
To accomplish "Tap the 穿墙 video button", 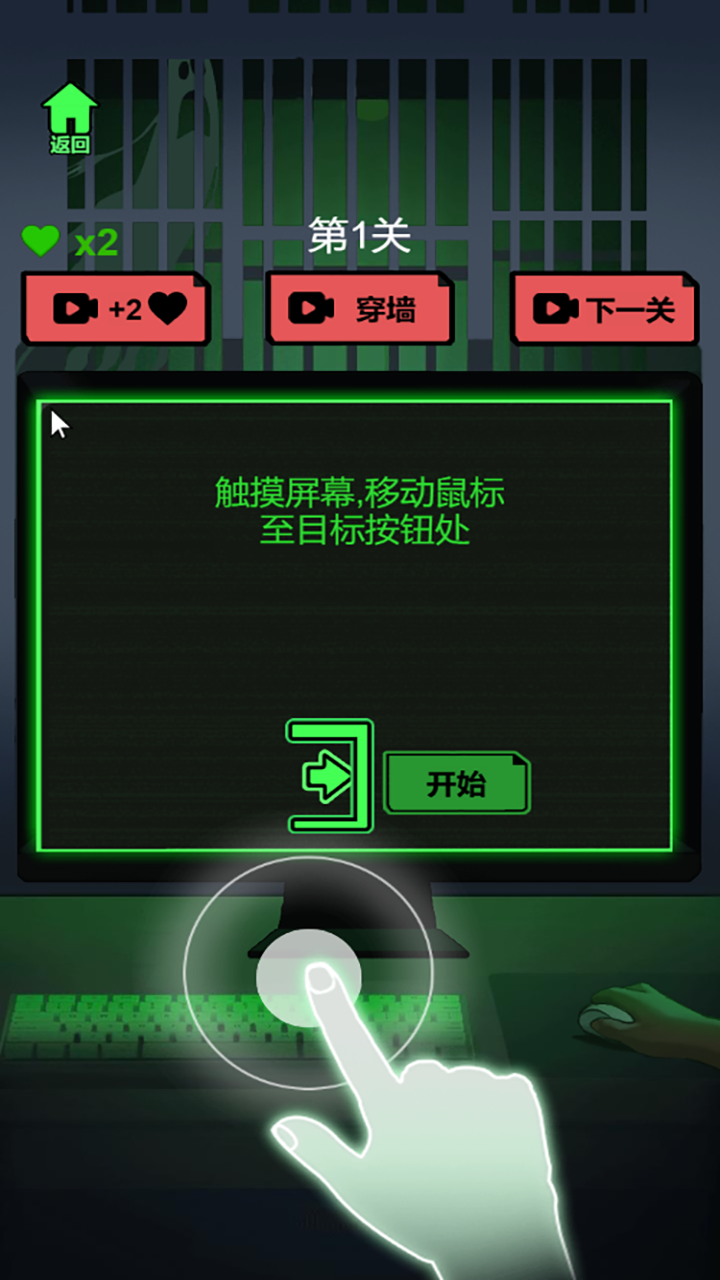I will 359,308.
